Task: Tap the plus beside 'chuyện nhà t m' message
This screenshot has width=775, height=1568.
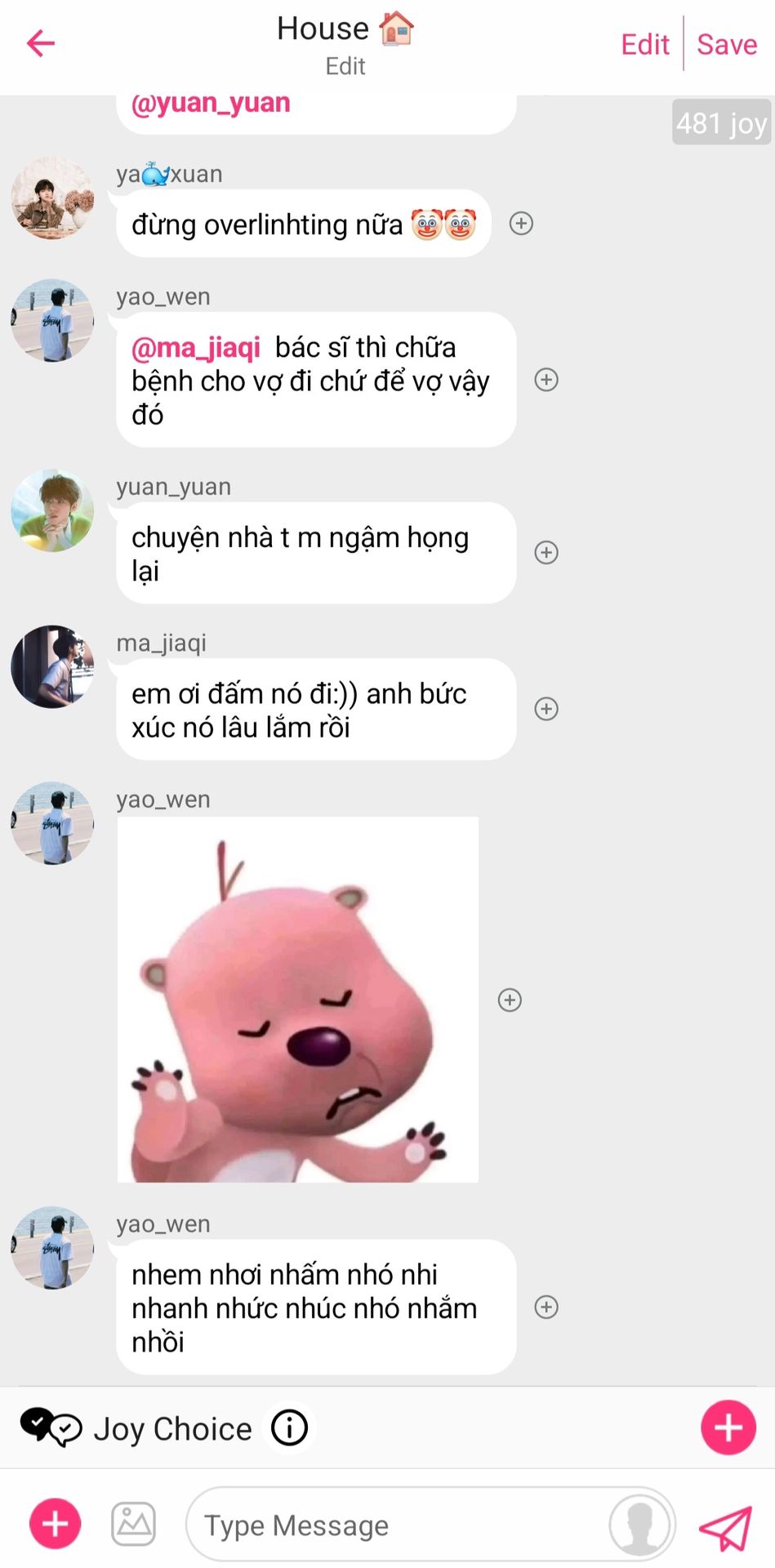Action: click(x=546, y=553)
